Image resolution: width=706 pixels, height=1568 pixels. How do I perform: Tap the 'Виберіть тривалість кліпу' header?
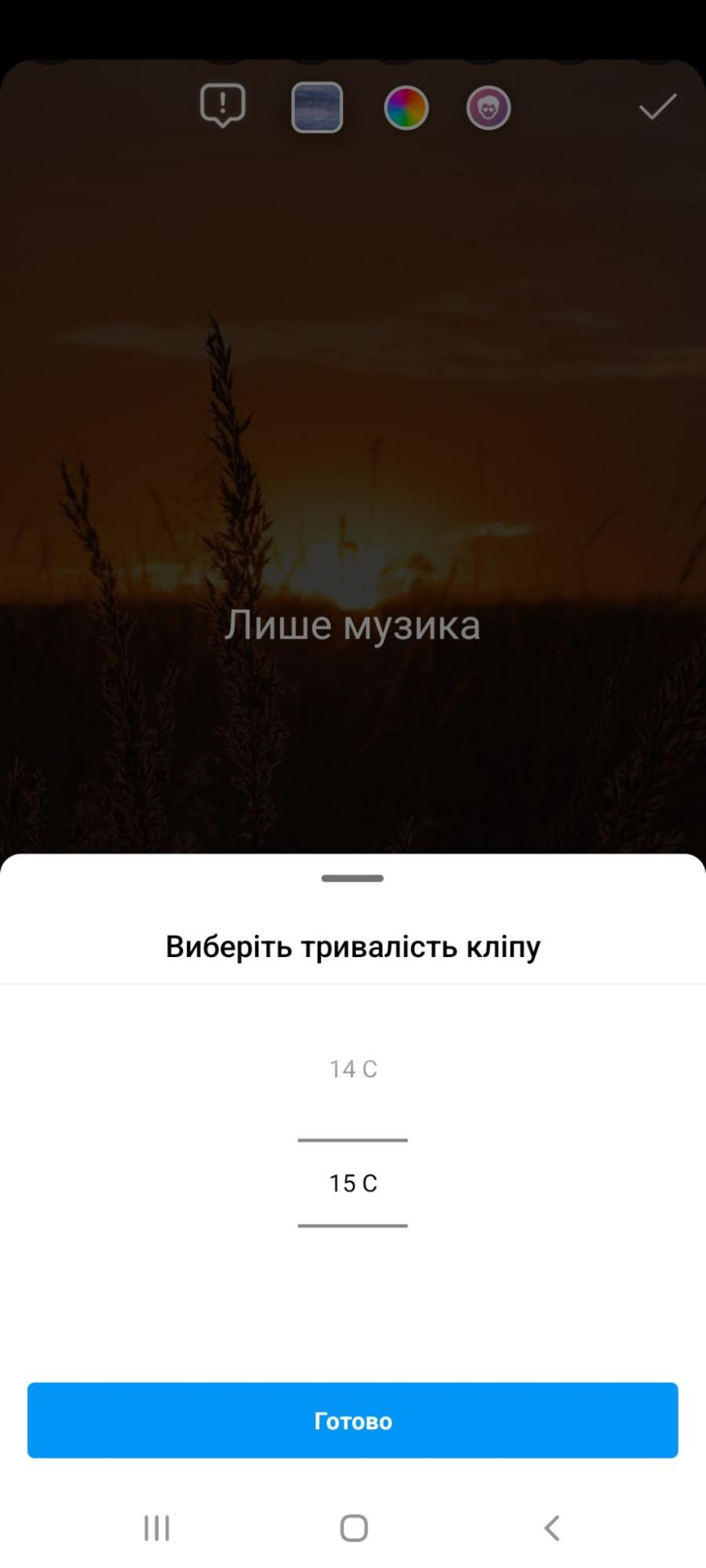point(352,946)
